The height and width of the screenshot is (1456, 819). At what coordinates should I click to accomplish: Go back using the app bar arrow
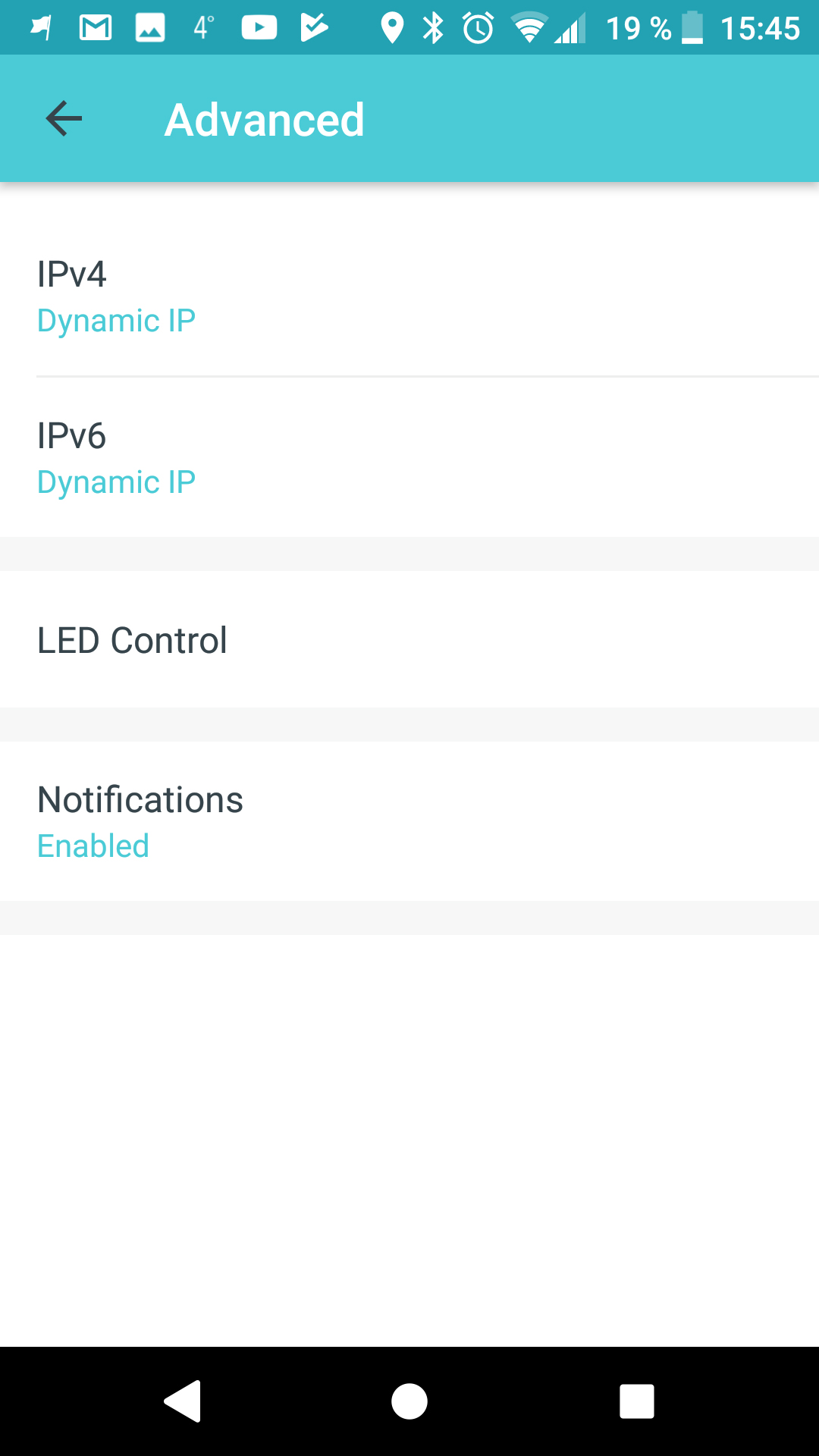64,119
